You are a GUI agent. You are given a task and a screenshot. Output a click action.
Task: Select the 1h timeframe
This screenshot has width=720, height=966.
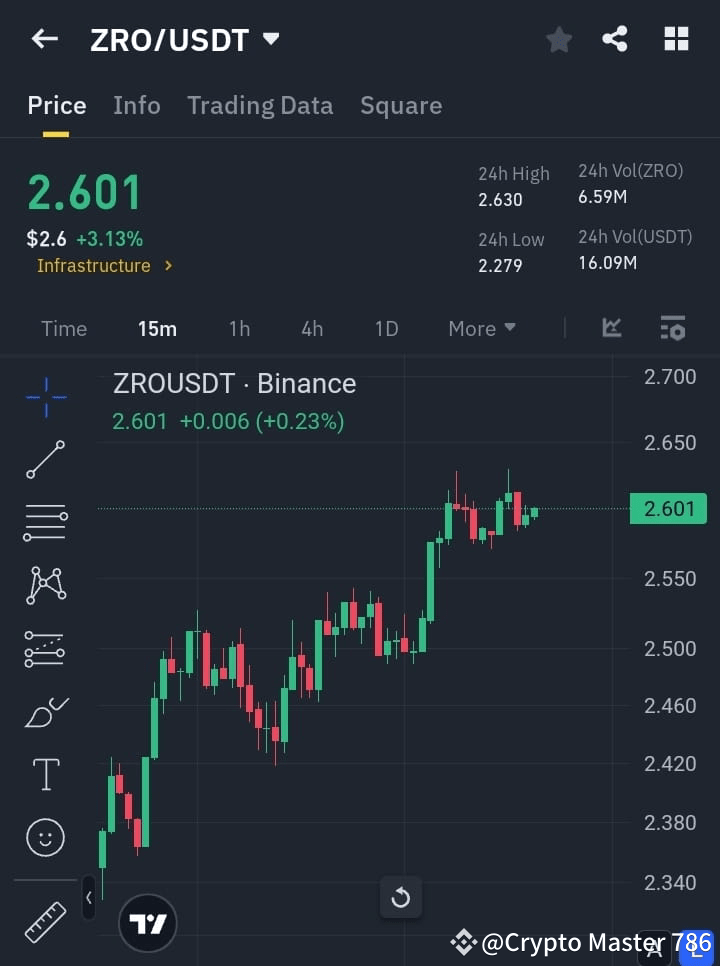239,328
